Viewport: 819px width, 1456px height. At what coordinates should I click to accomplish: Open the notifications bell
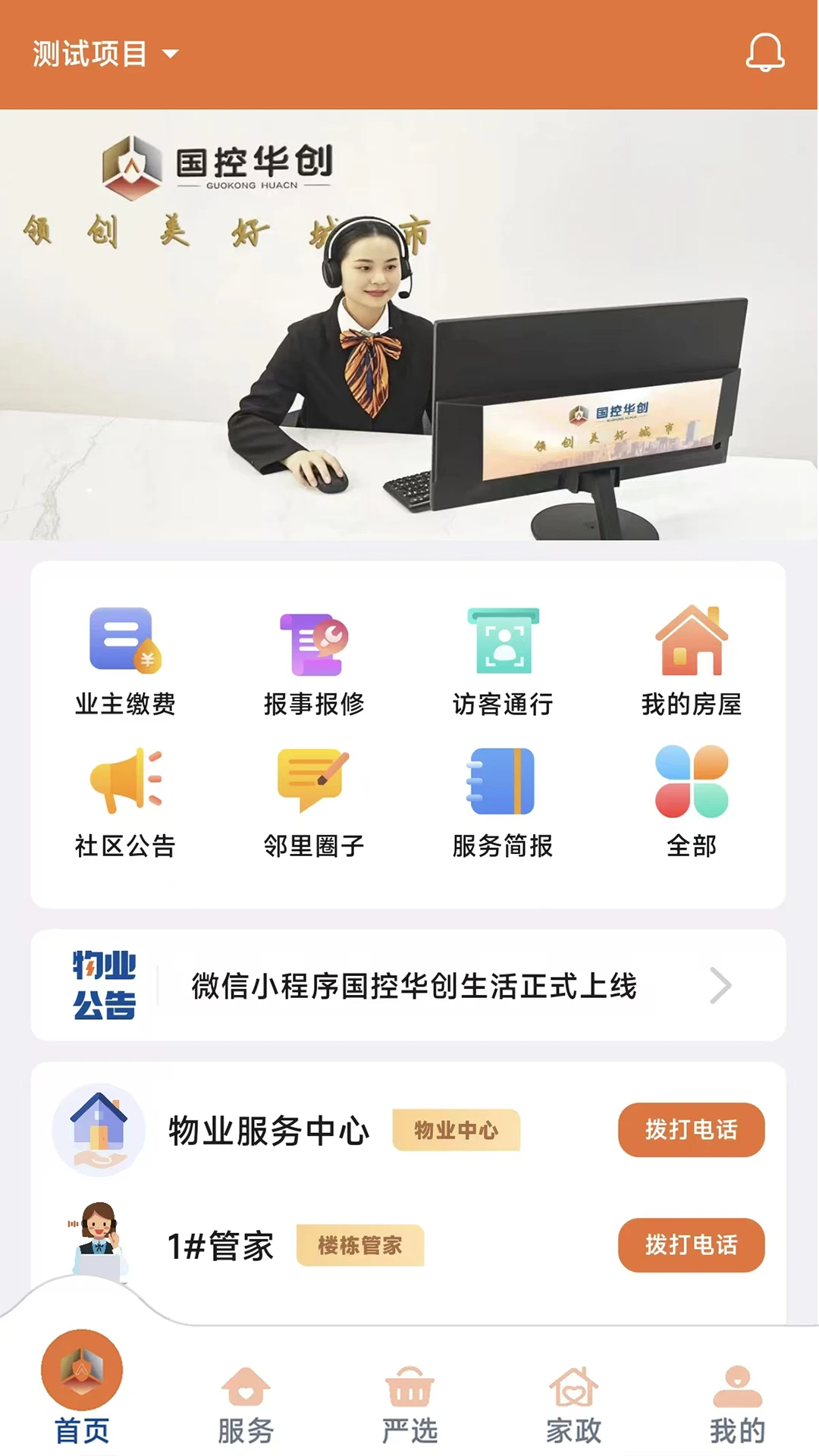click(764, 52)
